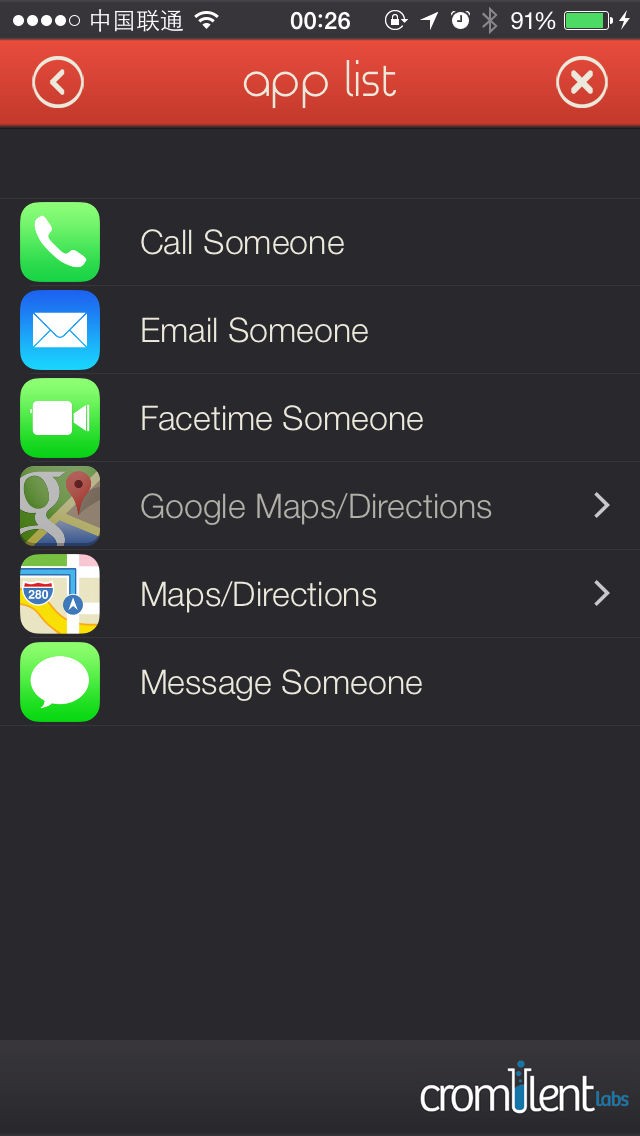Choose Email Someone
Viewport: 640px width, 1136px height.
point(320,330)
